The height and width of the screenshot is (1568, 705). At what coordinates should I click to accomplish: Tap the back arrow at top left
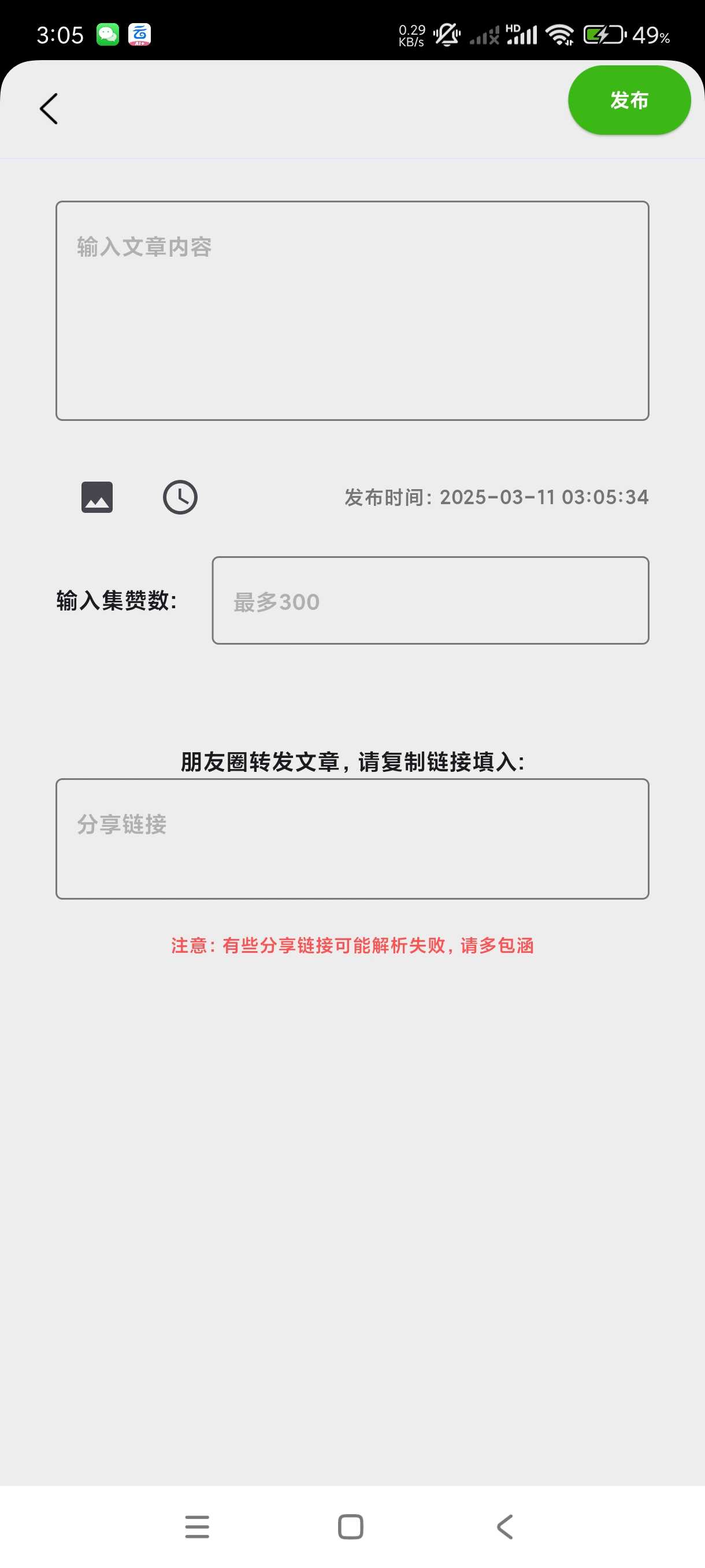[49, 107]
